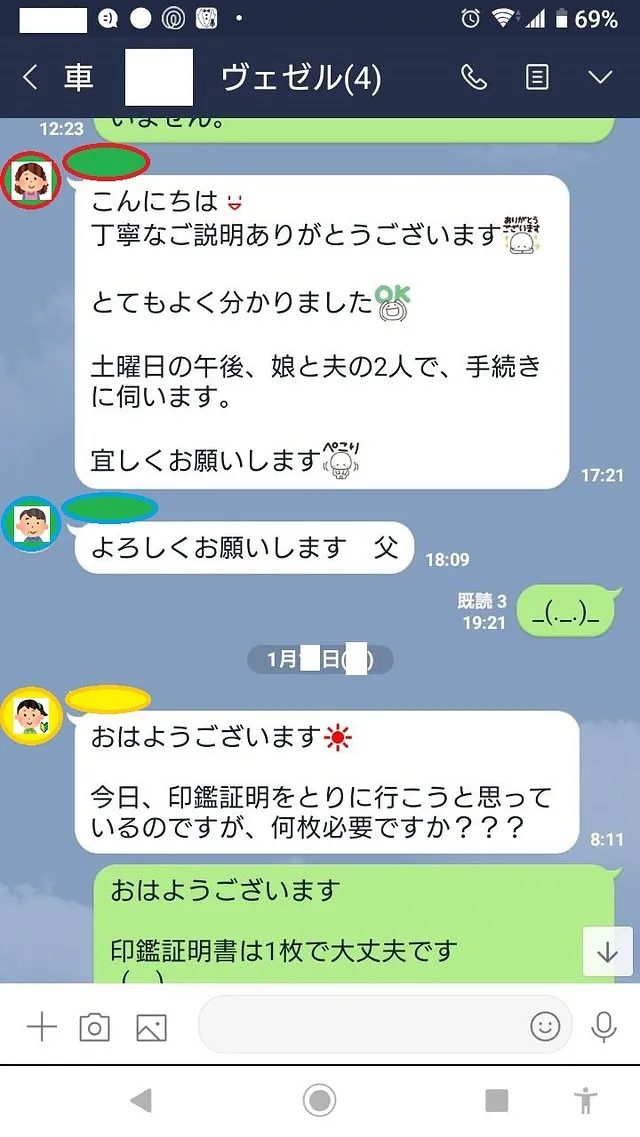The height and width of the screenshot is (1137, 640).
Task: Tap the message input field
Action: coord(360,1027)
